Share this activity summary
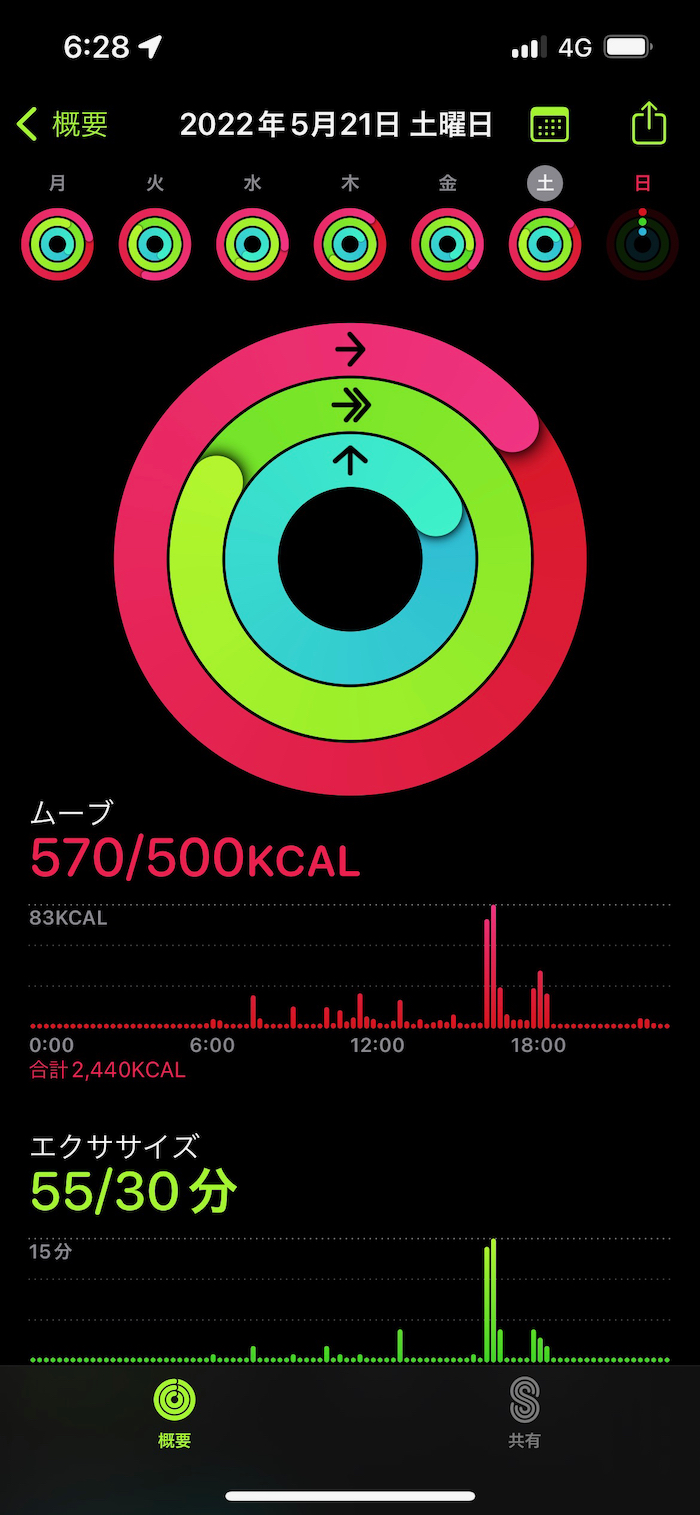The width and height of the screenshot is (700, 1515). (x=649, y=124)
